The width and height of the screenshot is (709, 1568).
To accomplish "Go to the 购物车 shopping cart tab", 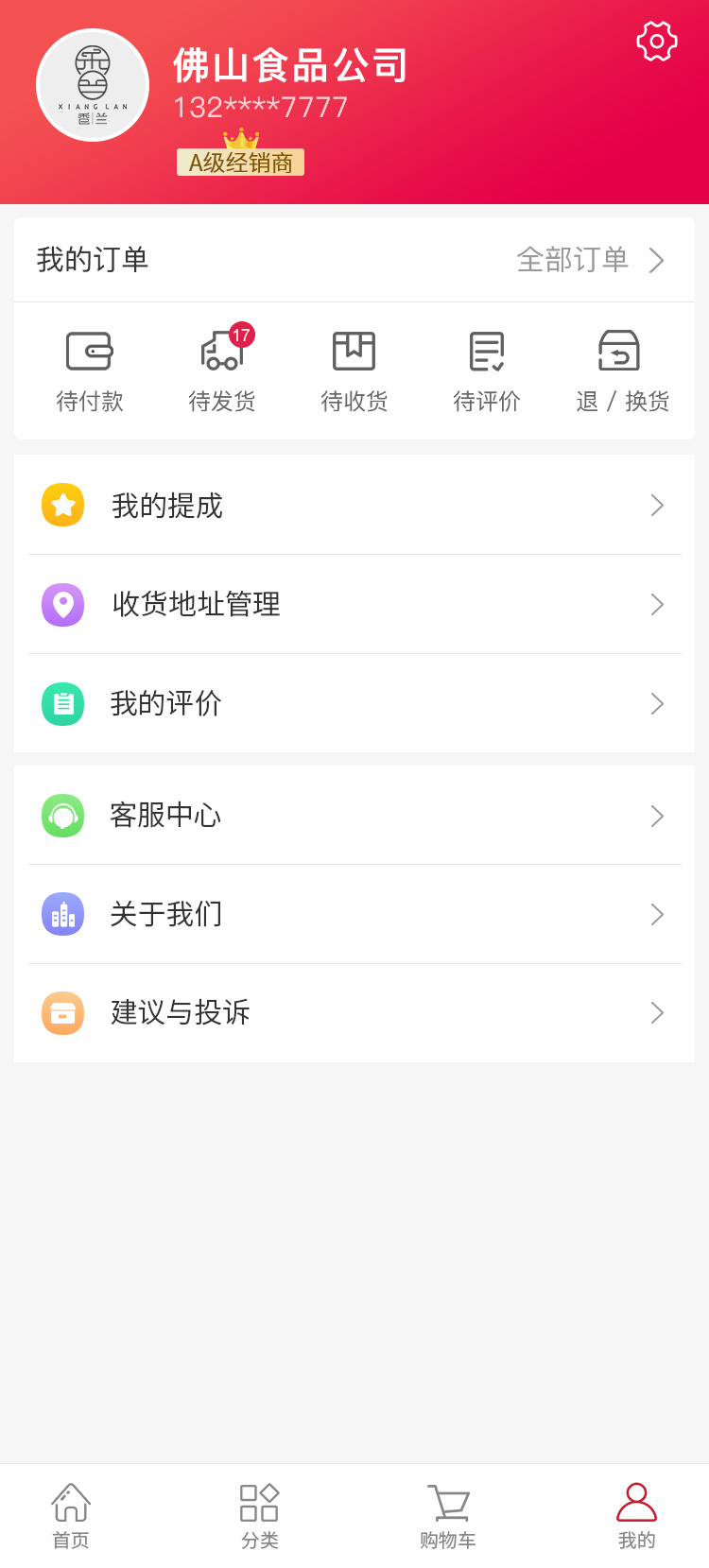I will pyautogui.click(x=448, y=1515).
